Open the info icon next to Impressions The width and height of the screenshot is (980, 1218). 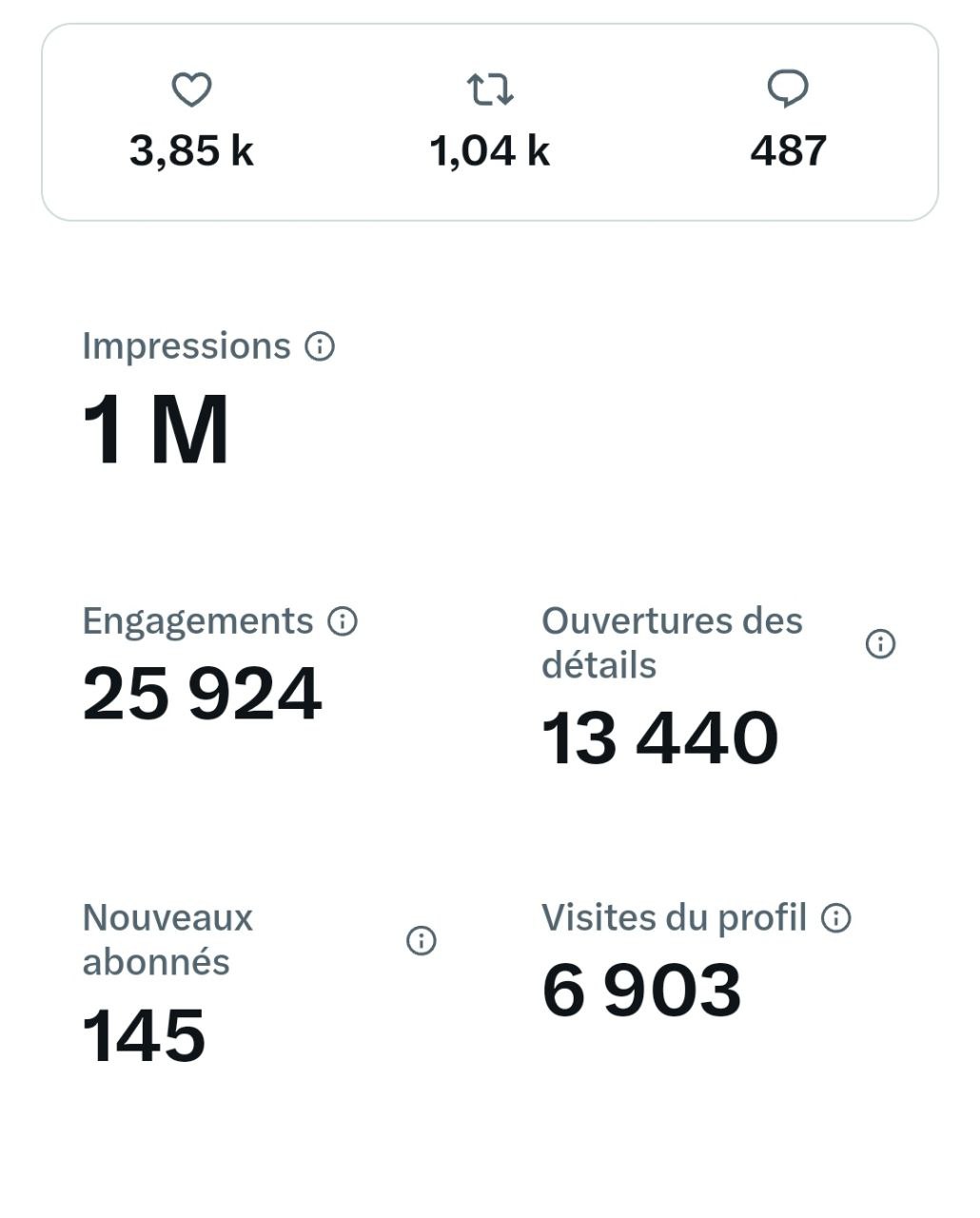[320, 346]
